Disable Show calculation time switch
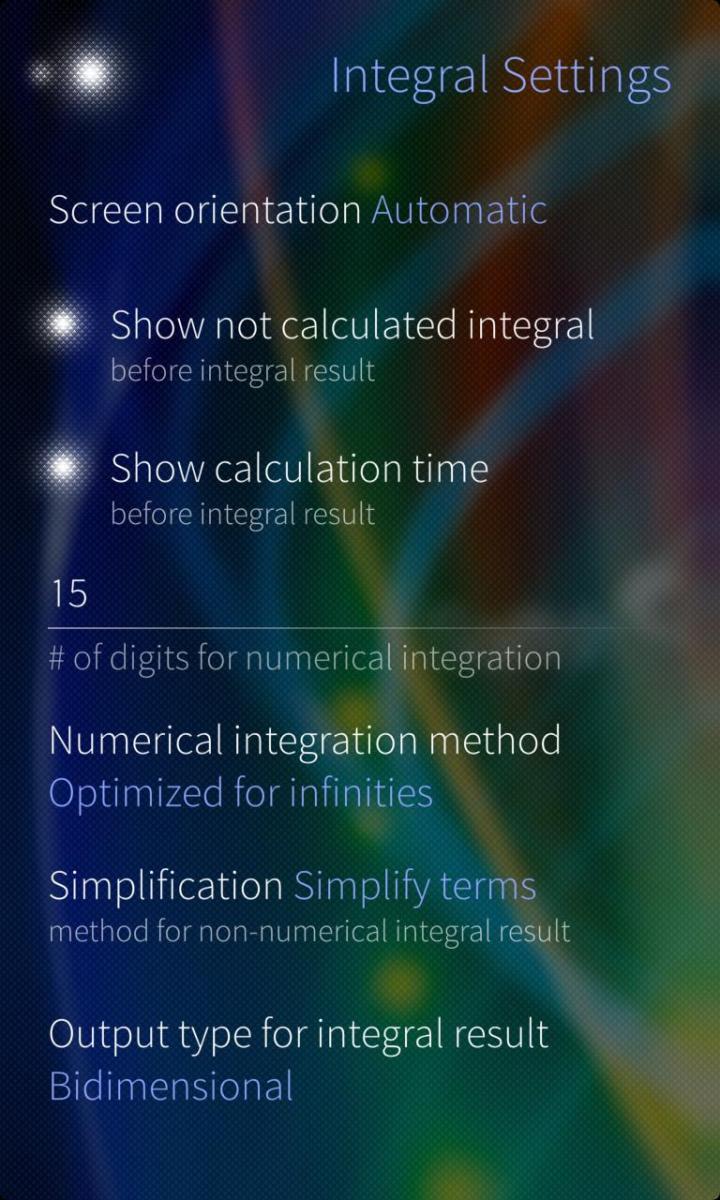This screenshot has width=720, height=1200. click(x=64, y=468)
